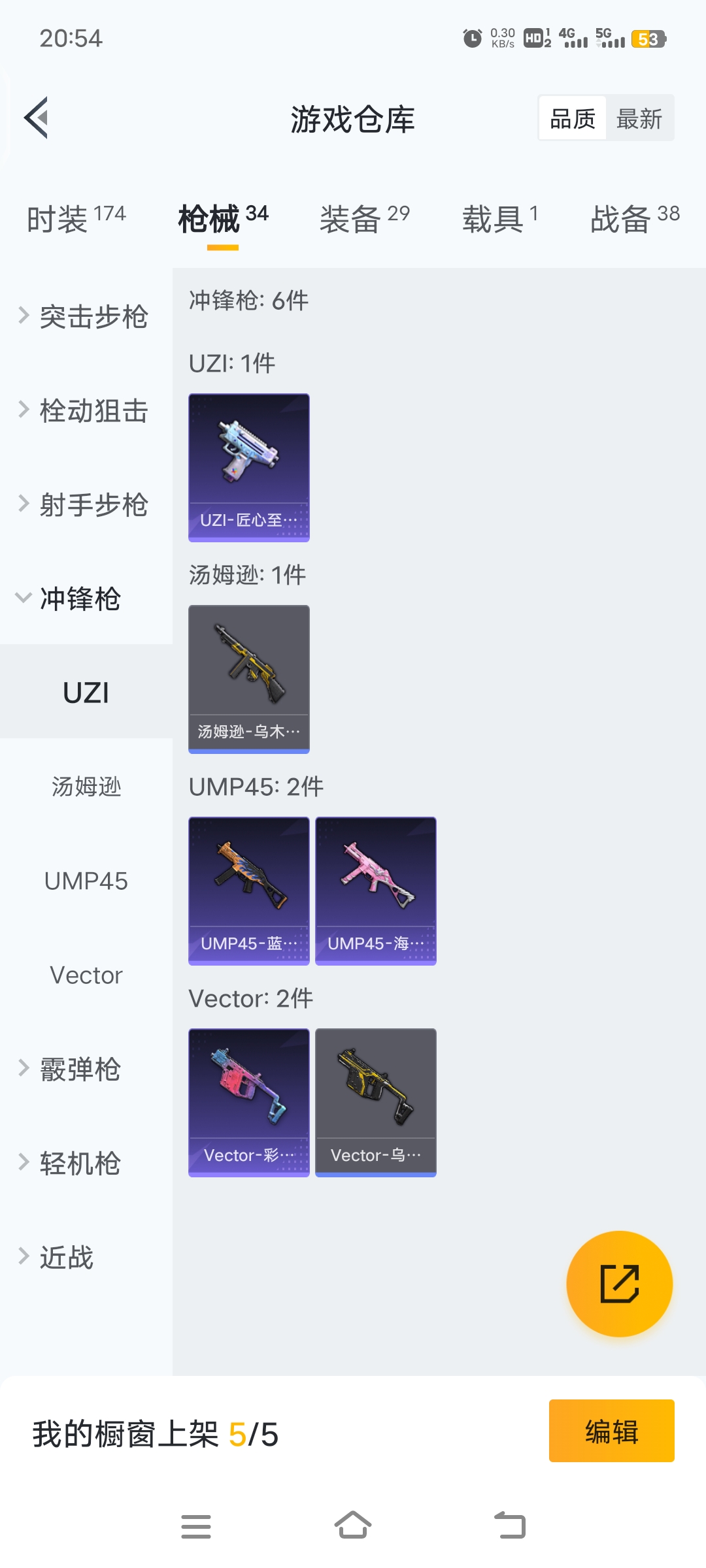Tap 编辑 to edit my showcase
This screenshot has width=706, height=1568.
click(611, 1431)
